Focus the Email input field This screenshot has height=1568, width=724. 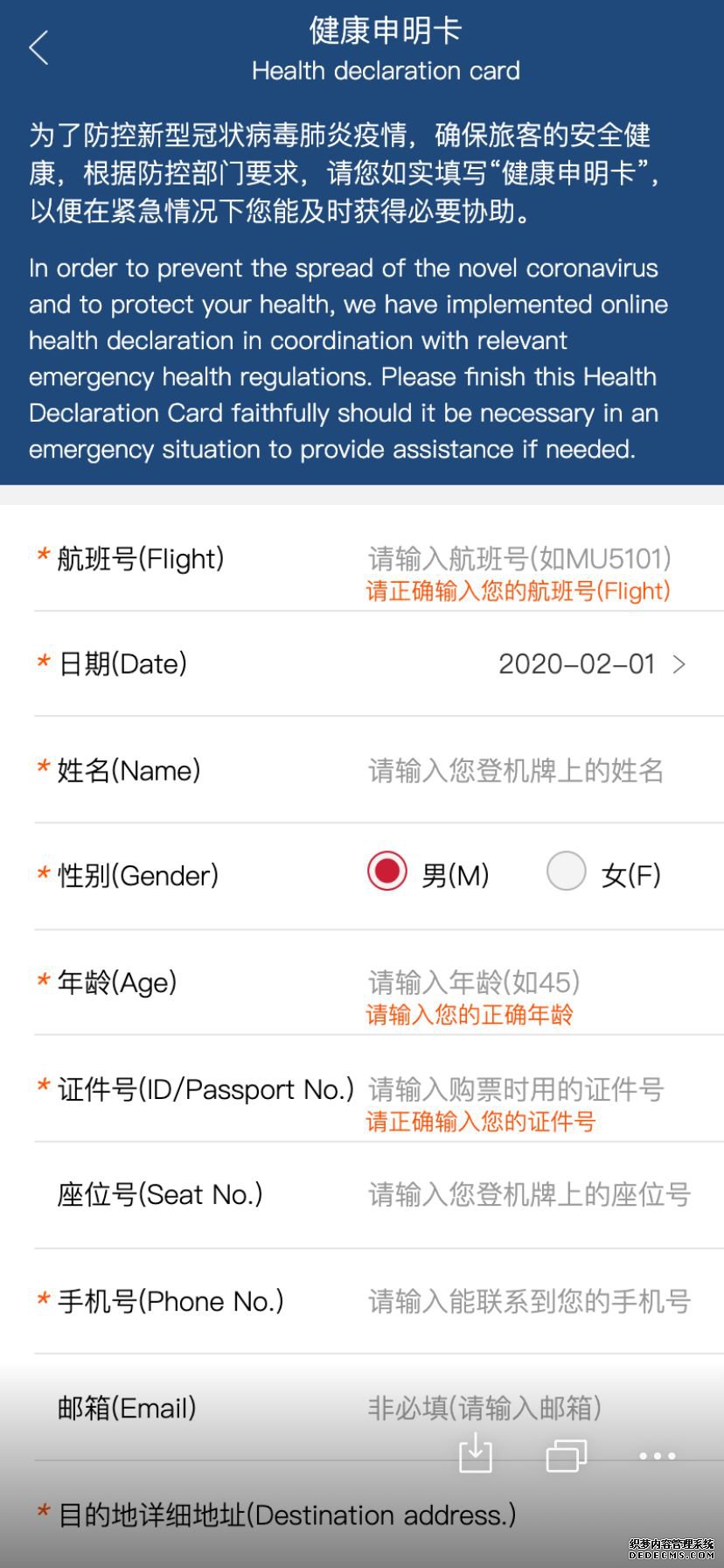[x=484, y=1408]
